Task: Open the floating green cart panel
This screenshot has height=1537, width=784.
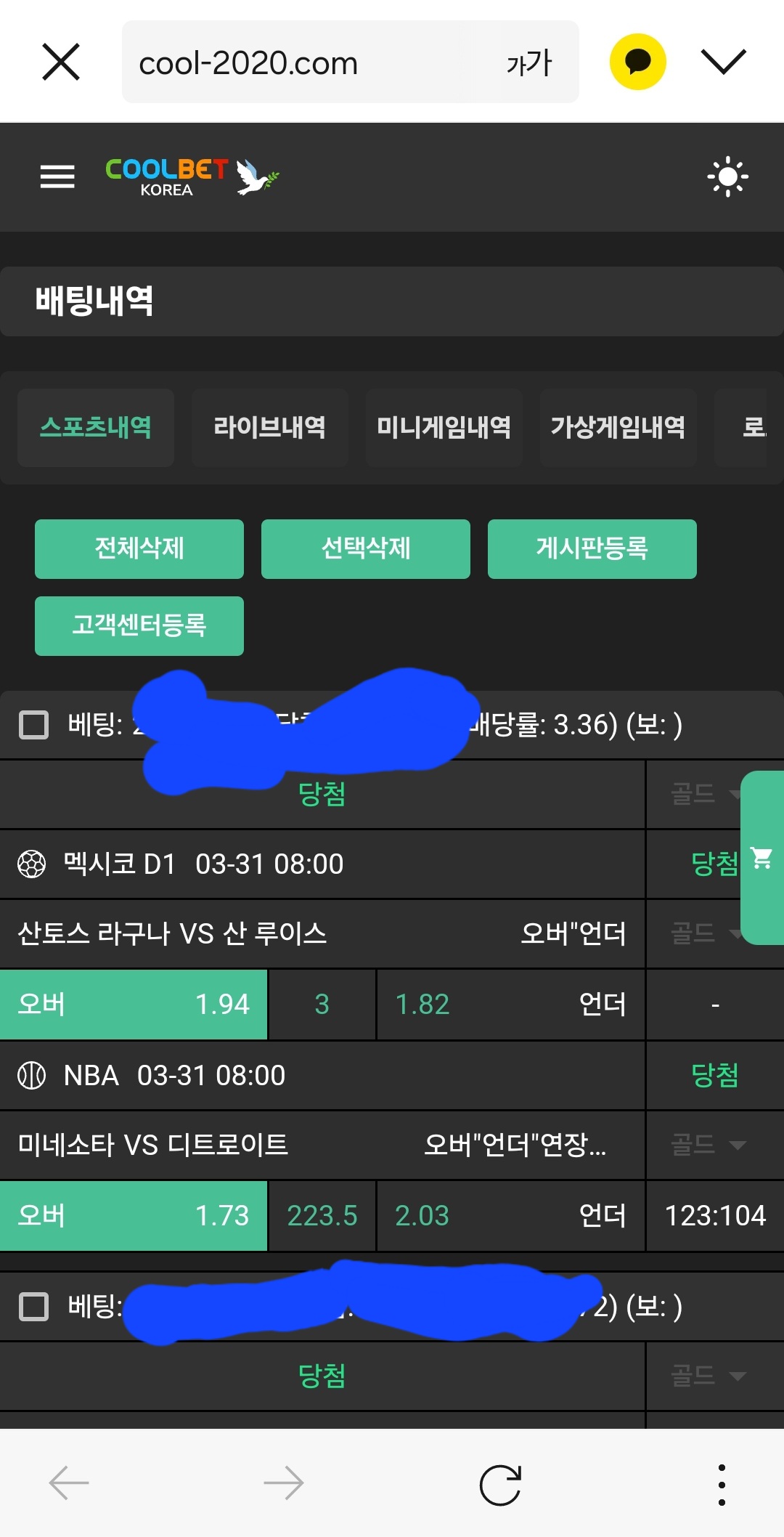Action: (x=762, y=858)
